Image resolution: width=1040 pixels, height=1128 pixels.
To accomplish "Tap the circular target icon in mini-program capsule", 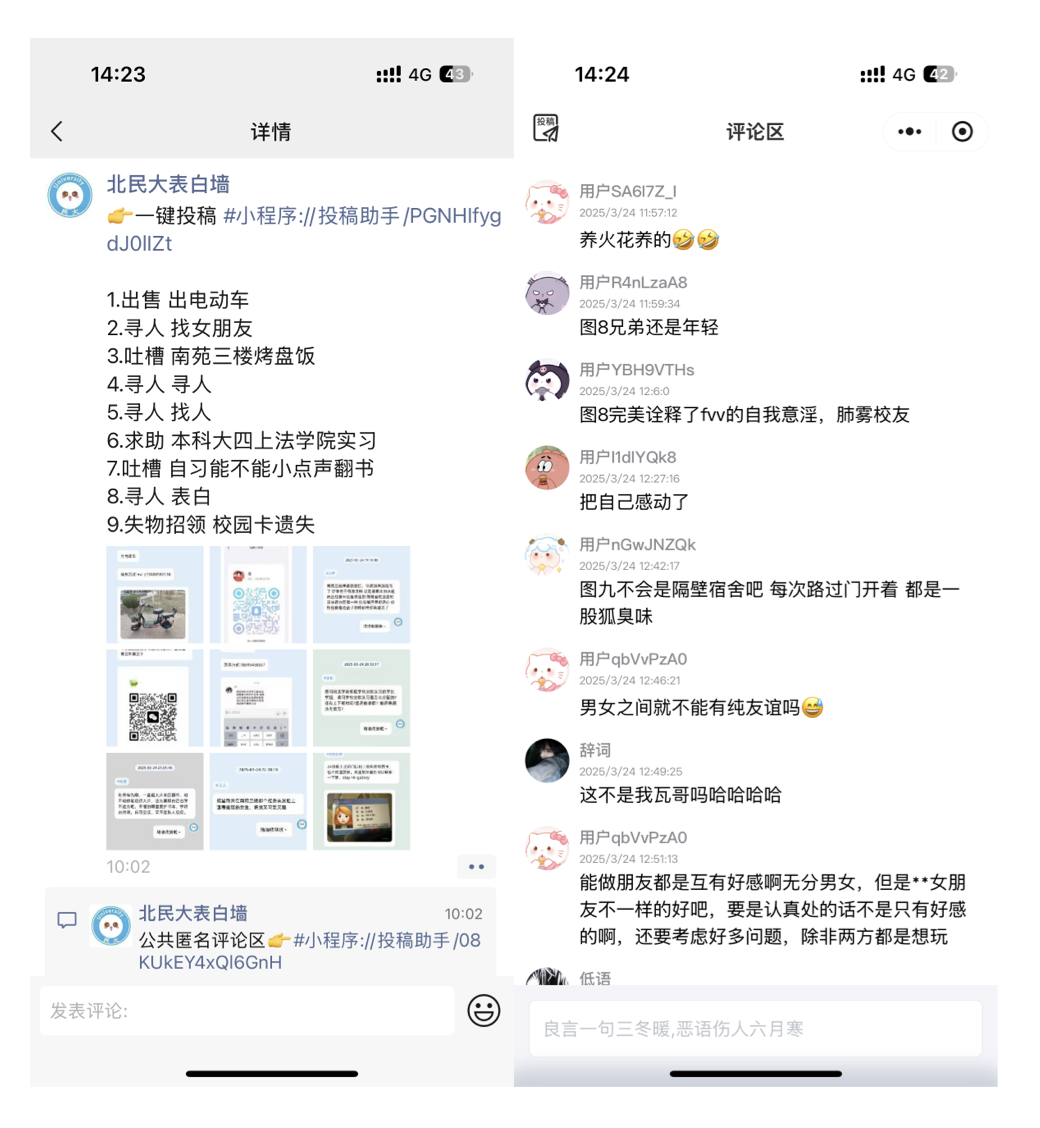I will coord(962,131).
